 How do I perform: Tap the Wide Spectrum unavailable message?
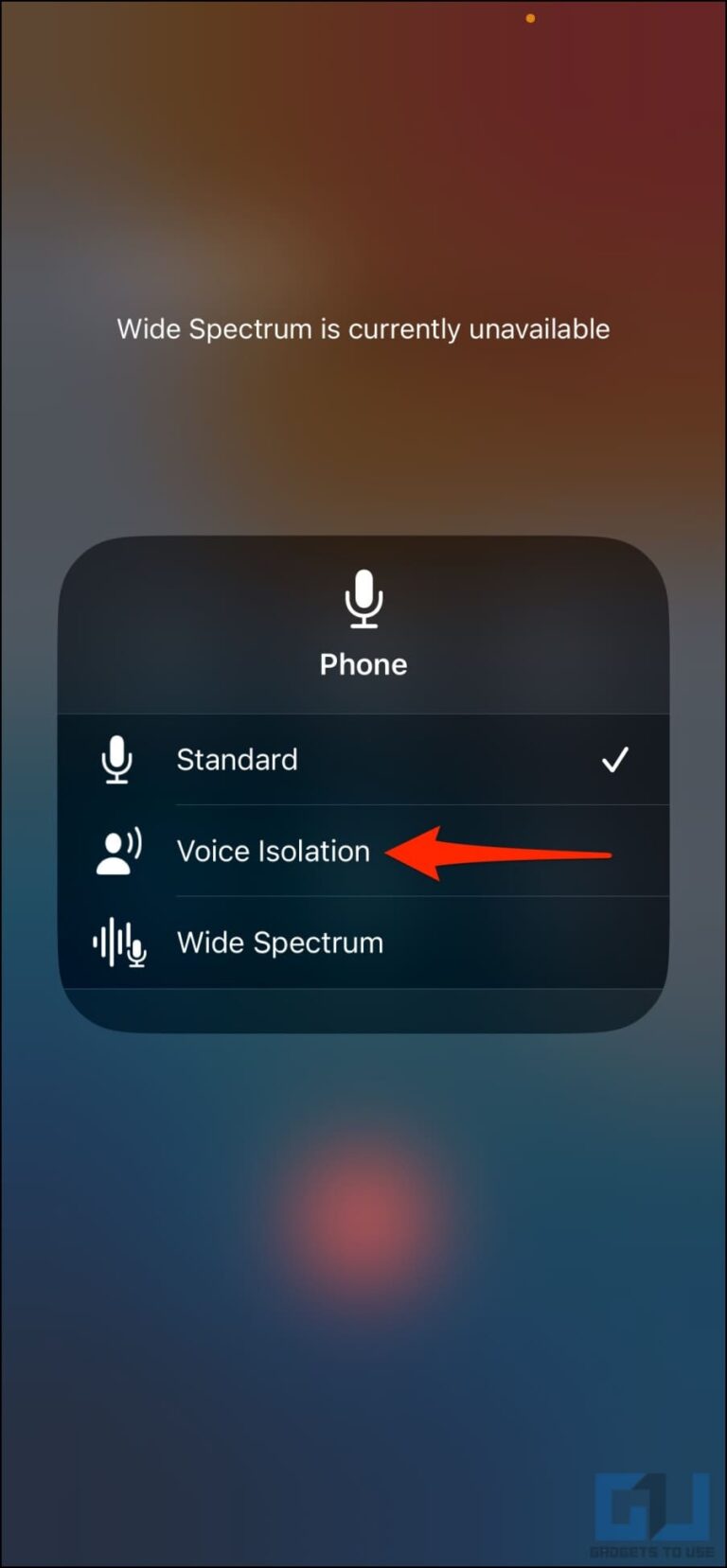pyautogui.click(x=363, y=329)
